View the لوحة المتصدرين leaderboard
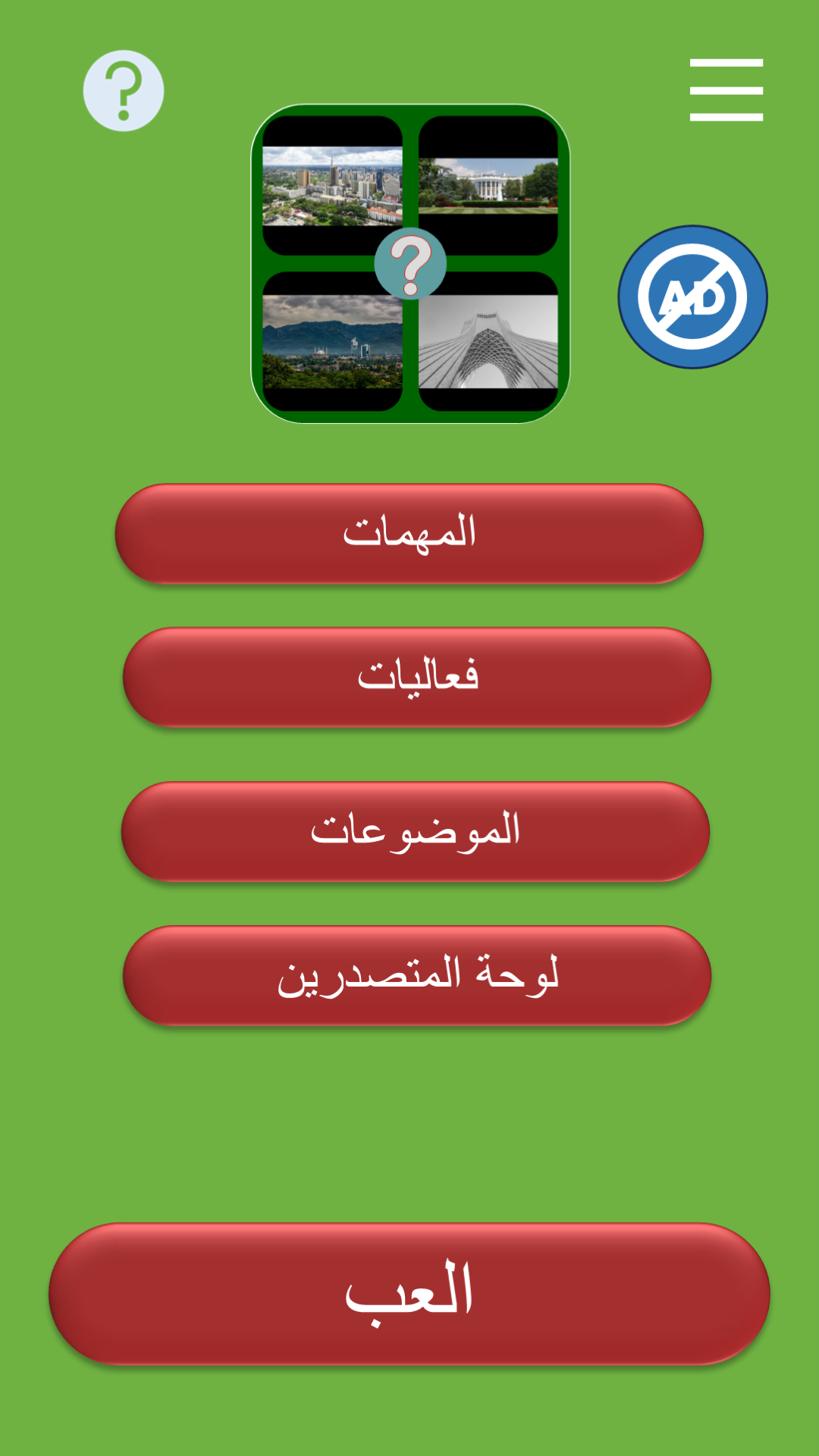The image size is (819, 1456). [417, 976]
